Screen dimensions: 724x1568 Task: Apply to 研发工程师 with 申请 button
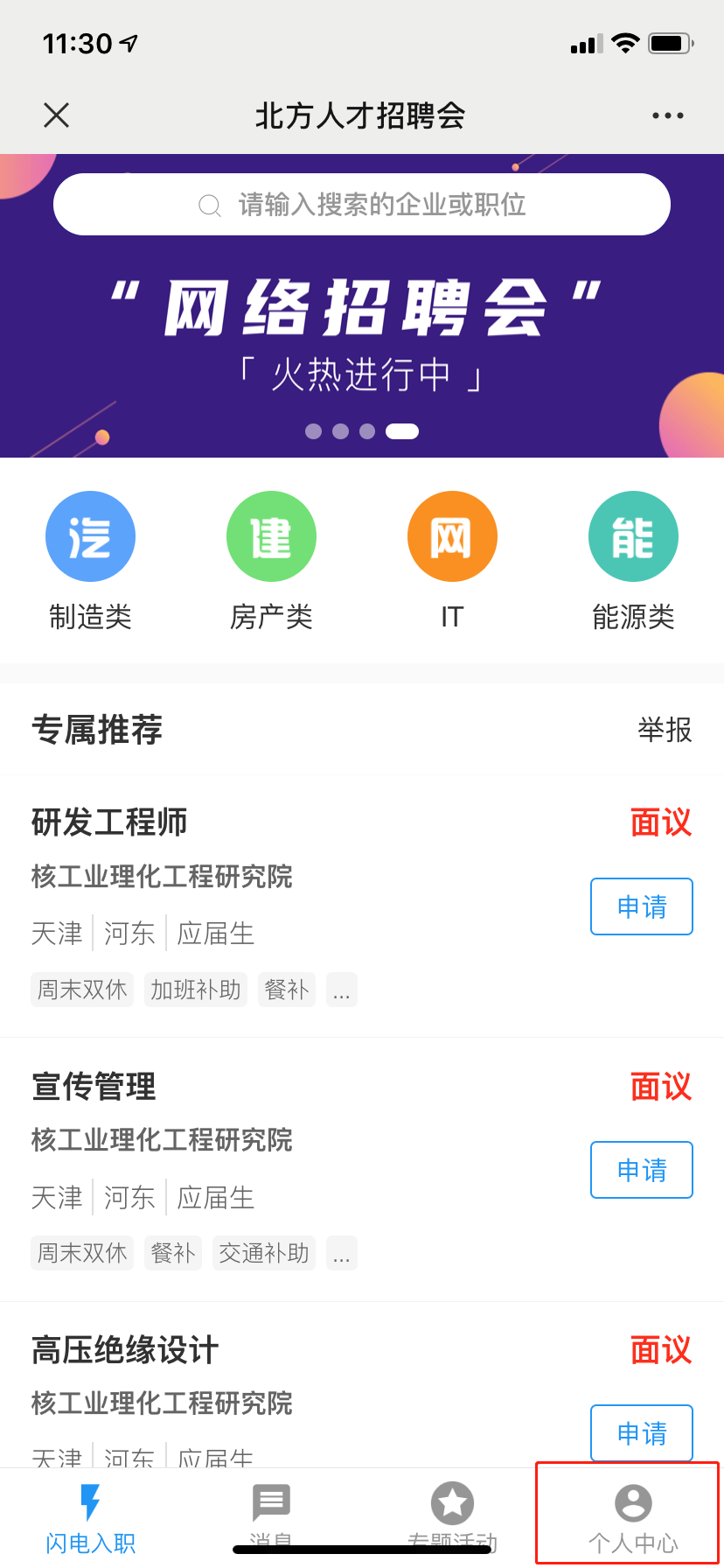coord(641,906)
